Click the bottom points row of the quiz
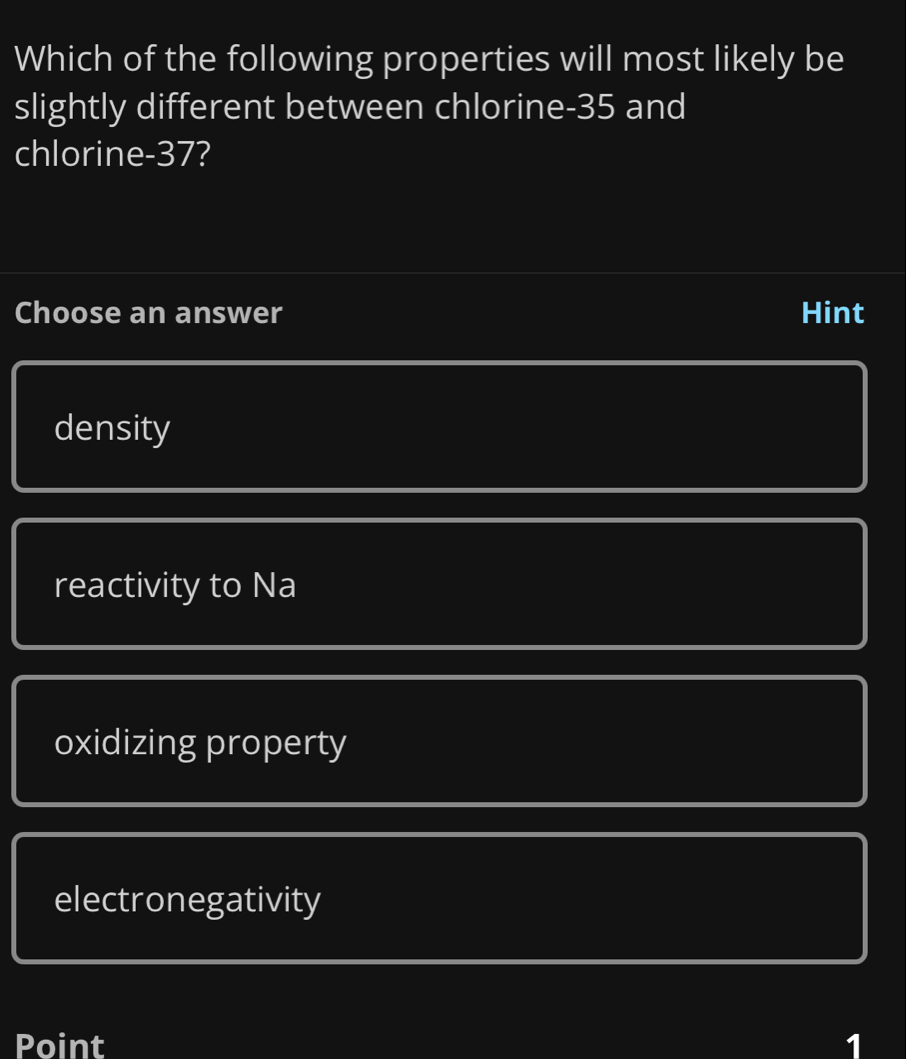 click(453, 1044)
